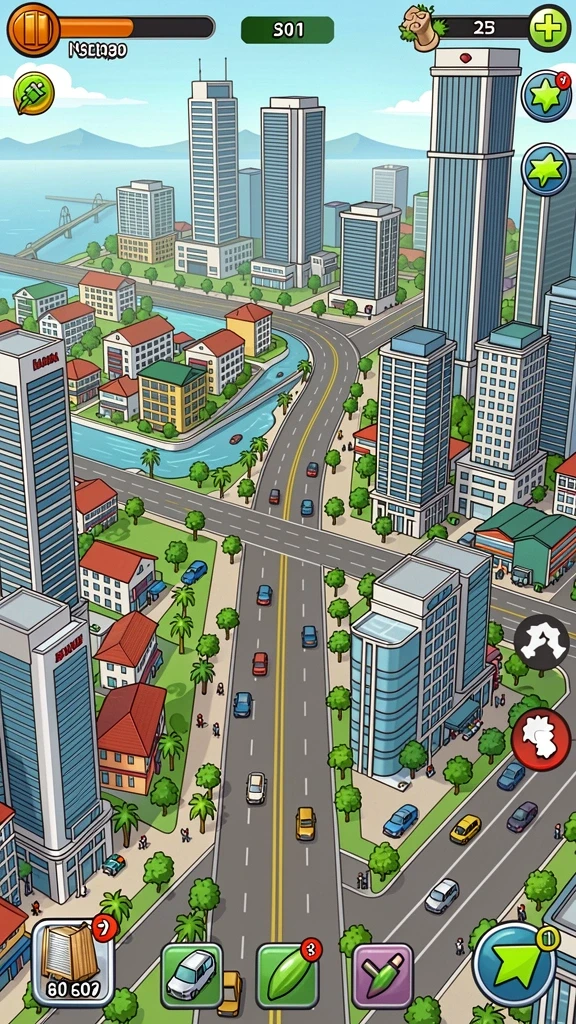The width and height of the screenshot is (576, 1024).
Task: Open the crate inventory labeled 60 607
Action: click(73, 963)
